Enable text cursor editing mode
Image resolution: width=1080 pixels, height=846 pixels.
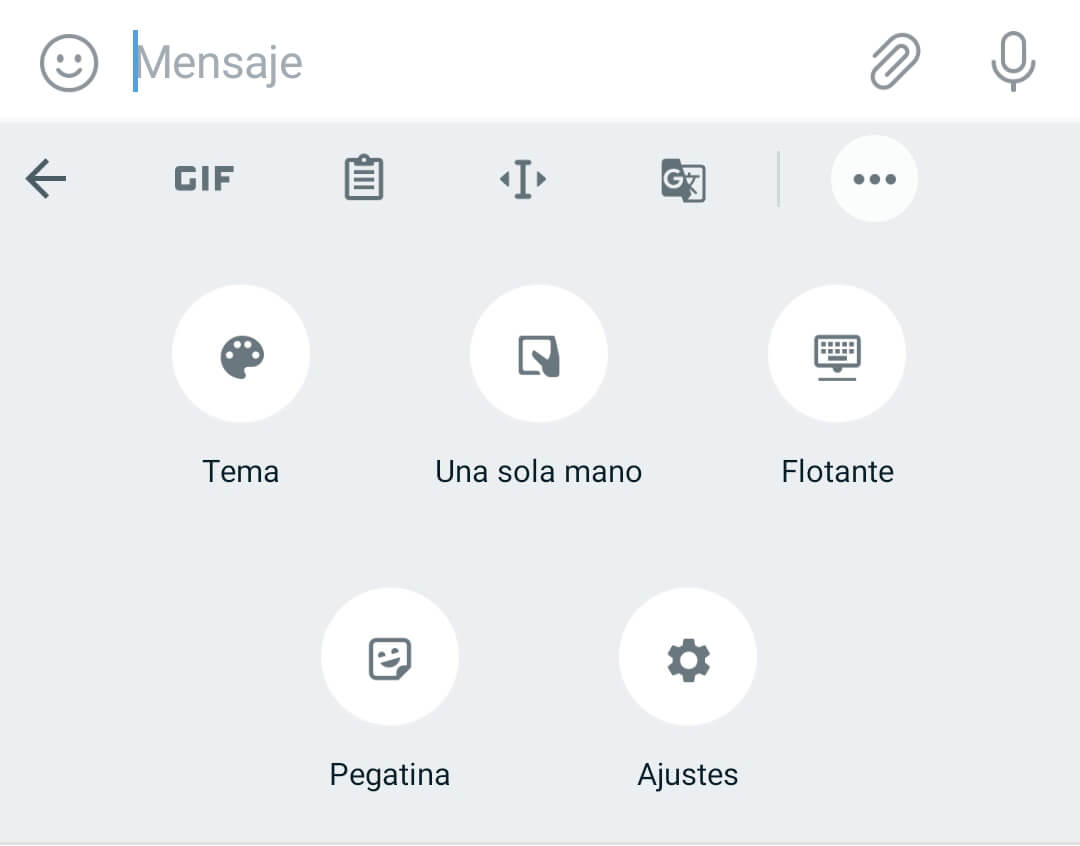(523, 180)
